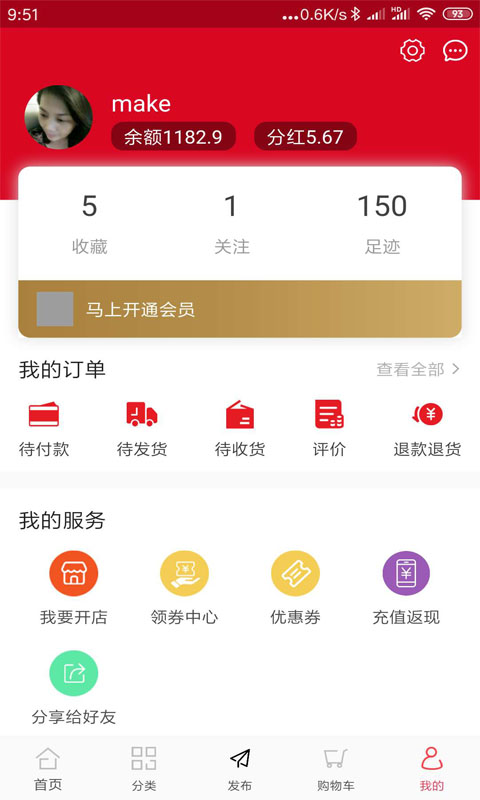Open 退款退货 refunds and returns
The height and width of the screenshot is (800, 480).
(x=427, y=429)
